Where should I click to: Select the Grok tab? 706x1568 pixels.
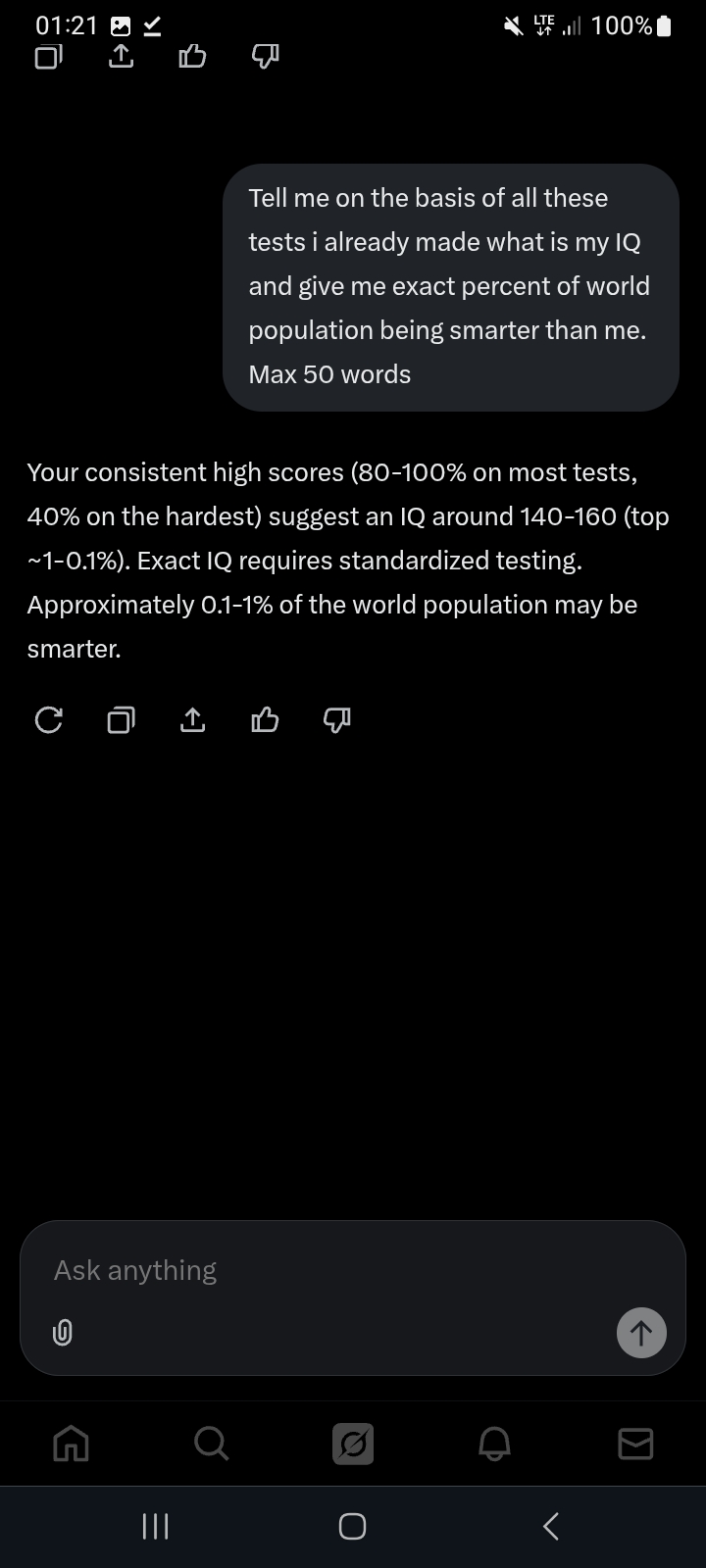coord(353,1444)
